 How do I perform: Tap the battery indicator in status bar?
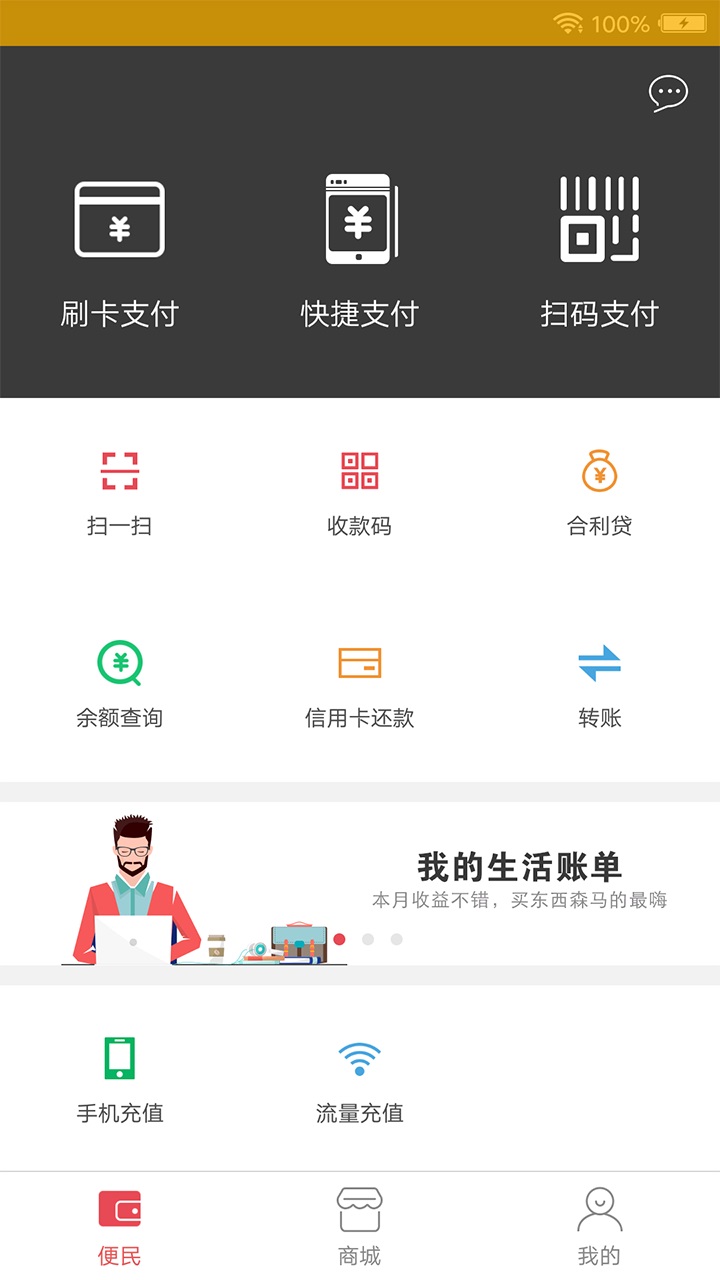(x=684, y=24)
